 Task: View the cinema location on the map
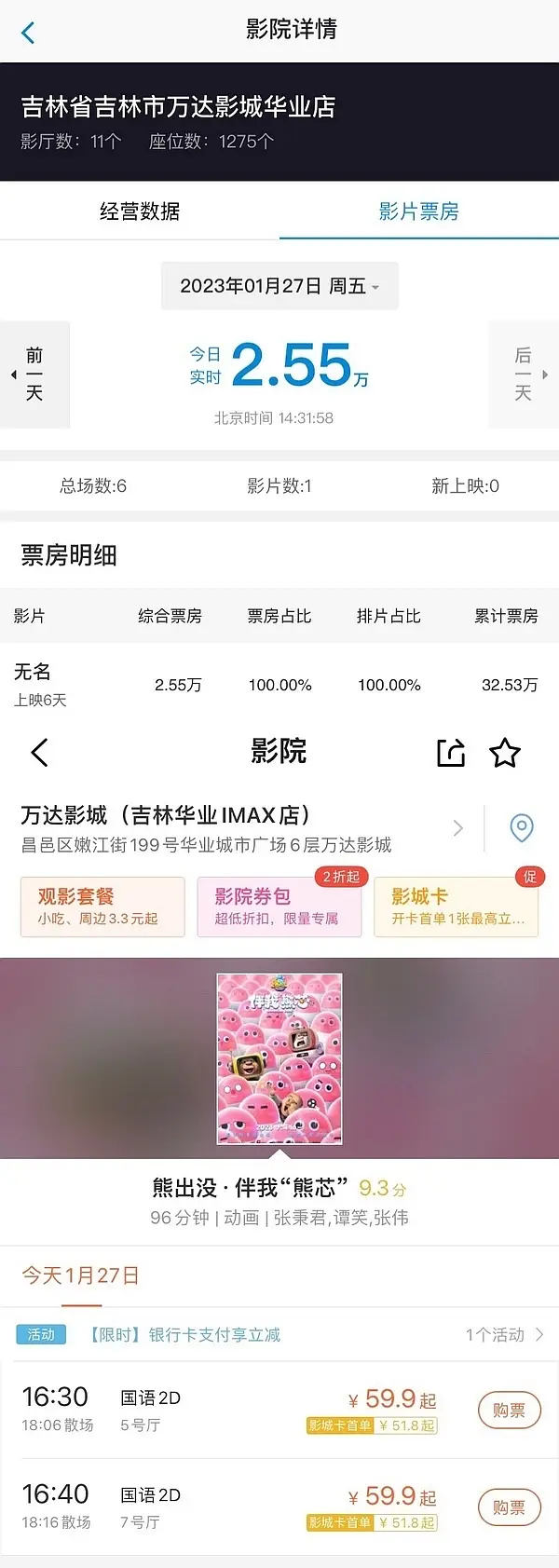tap(522, 827)
